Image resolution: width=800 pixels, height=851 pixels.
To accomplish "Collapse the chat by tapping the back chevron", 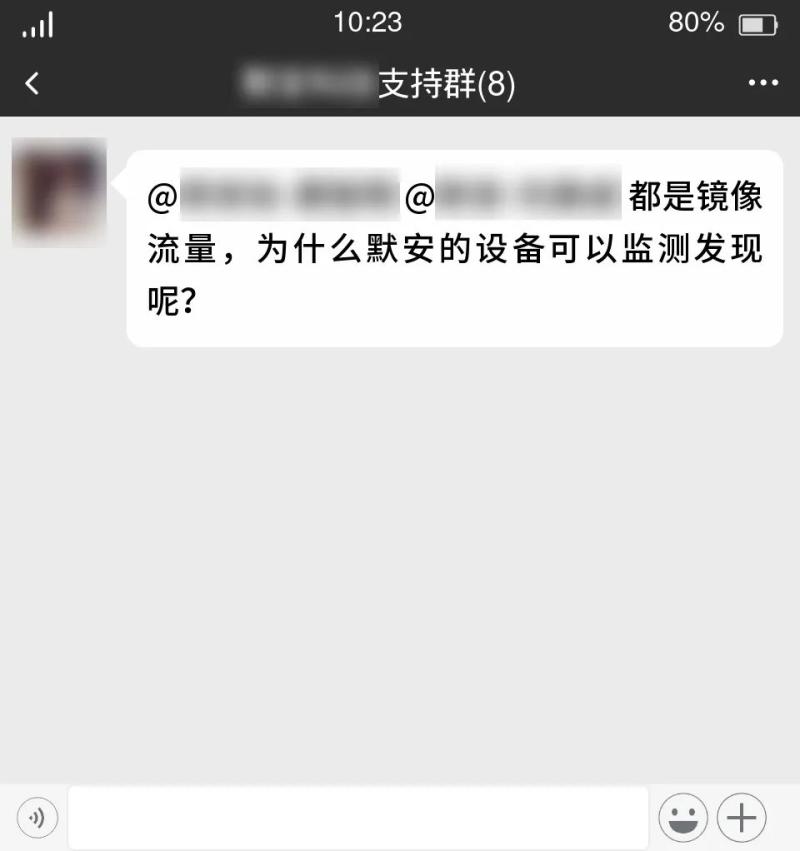I will (x=33, y=84).
